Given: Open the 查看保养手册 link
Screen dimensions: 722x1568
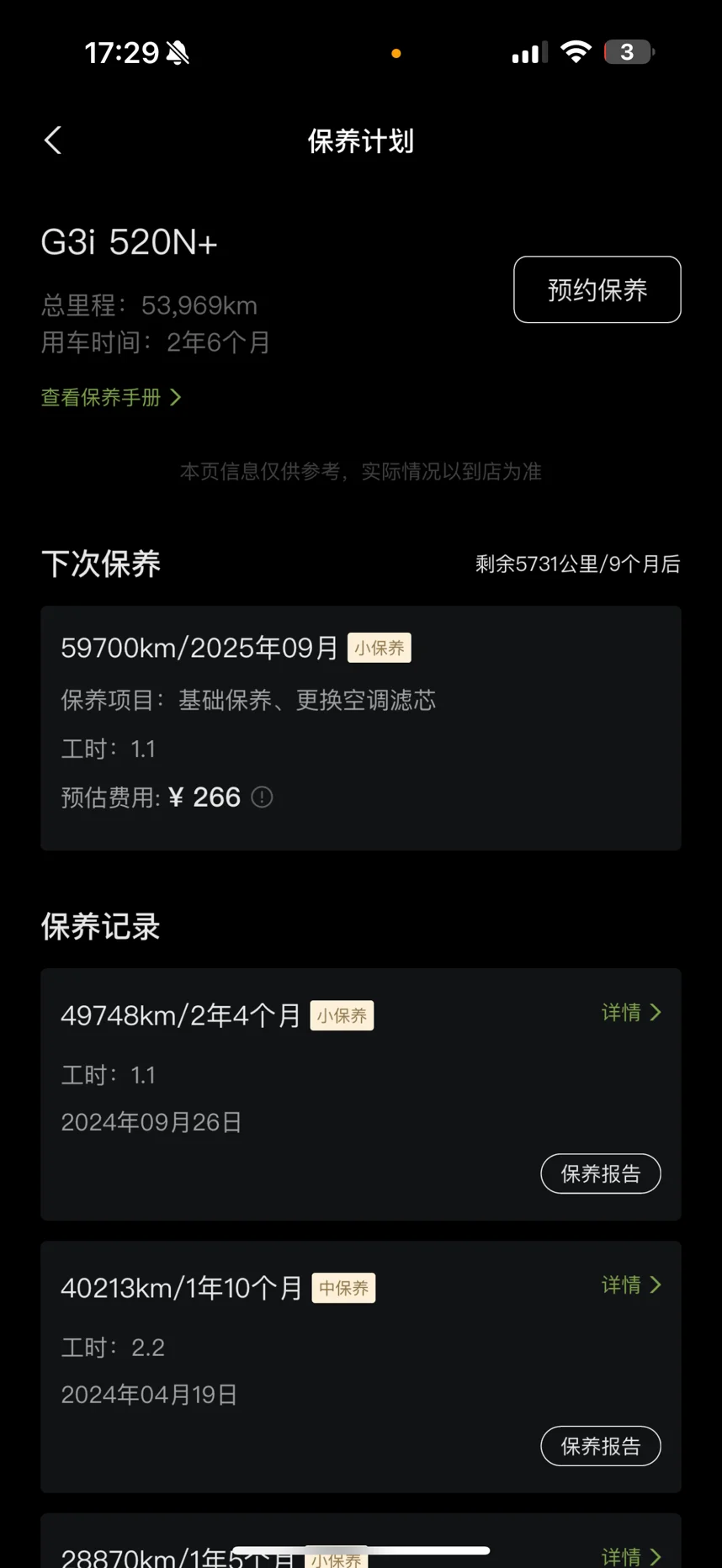Looking at the screenshot, I should point(111,397).
